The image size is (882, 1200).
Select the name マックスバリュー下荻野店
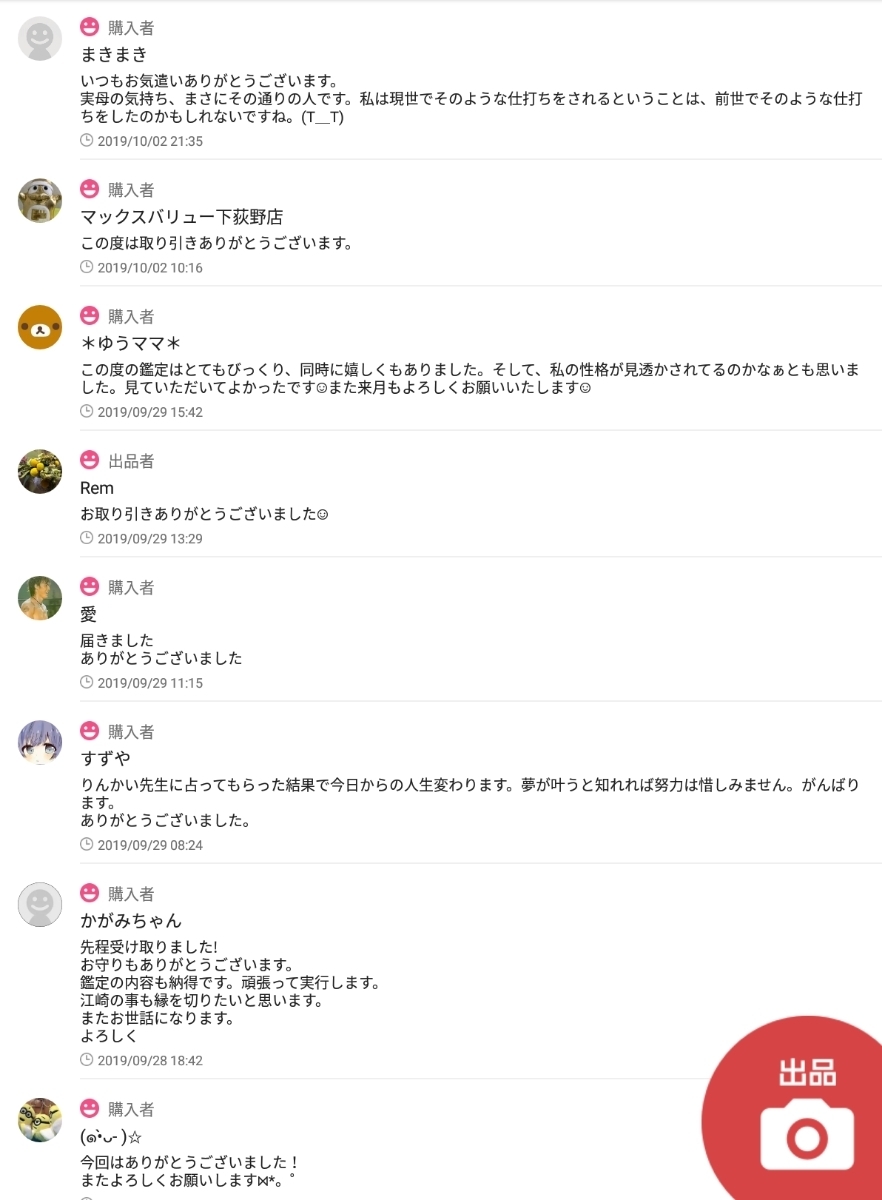point(183,215)
